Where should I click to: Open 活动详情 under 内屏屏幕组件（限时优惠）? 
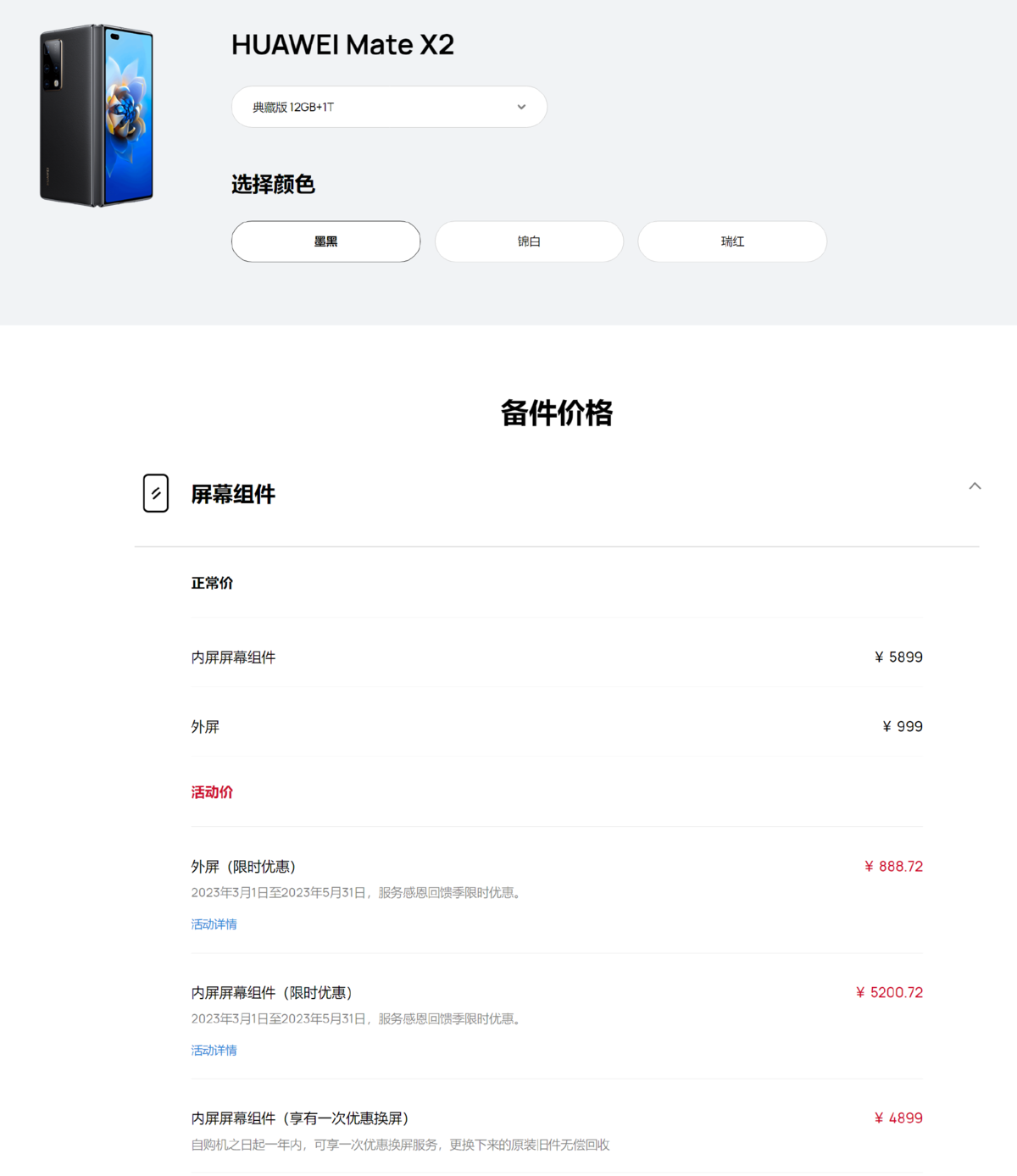pyautogui.click(x=214, y=1051)
